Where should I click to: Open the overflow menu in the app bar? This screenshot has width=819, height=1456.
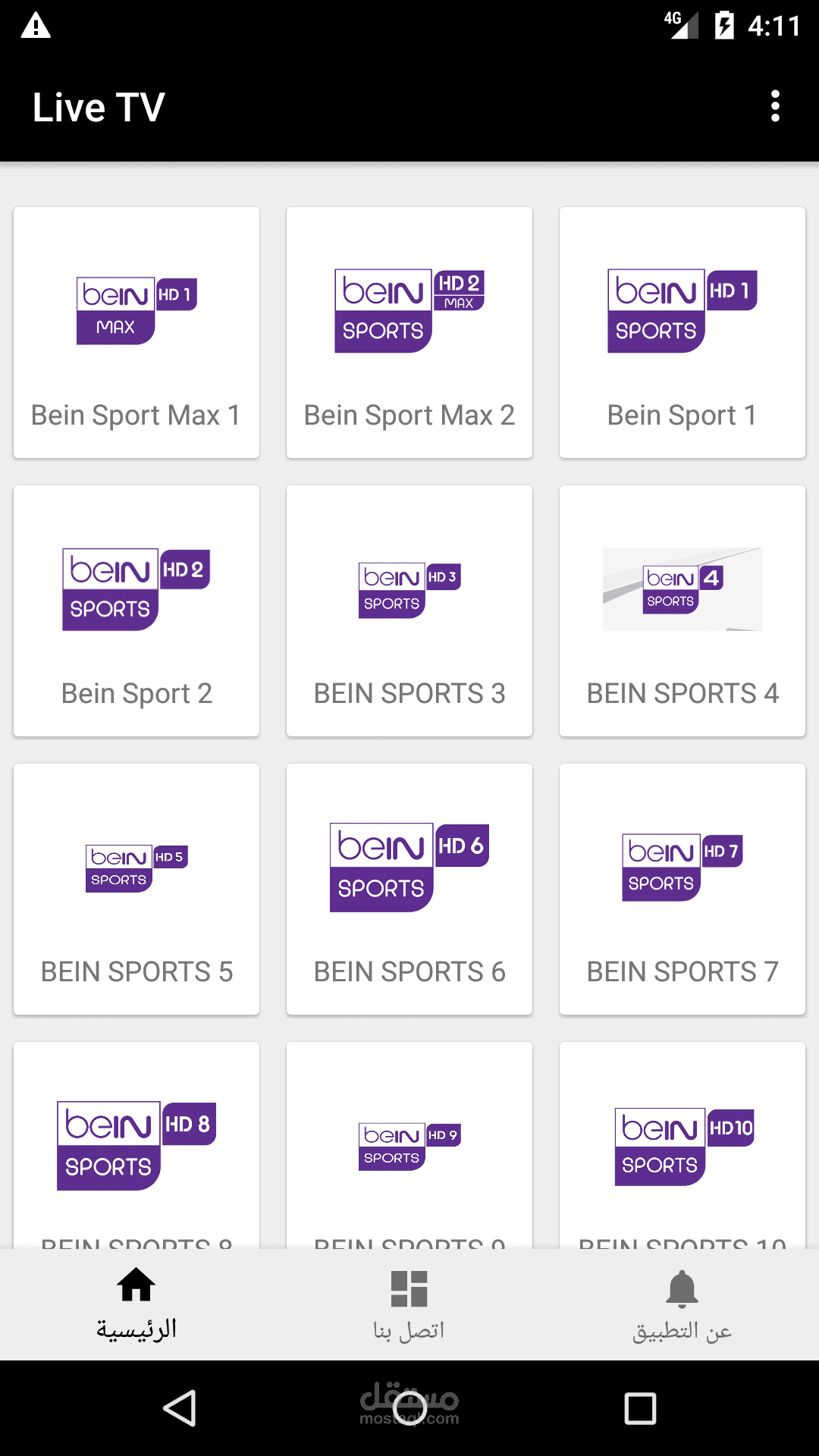[x=774, y=106]
